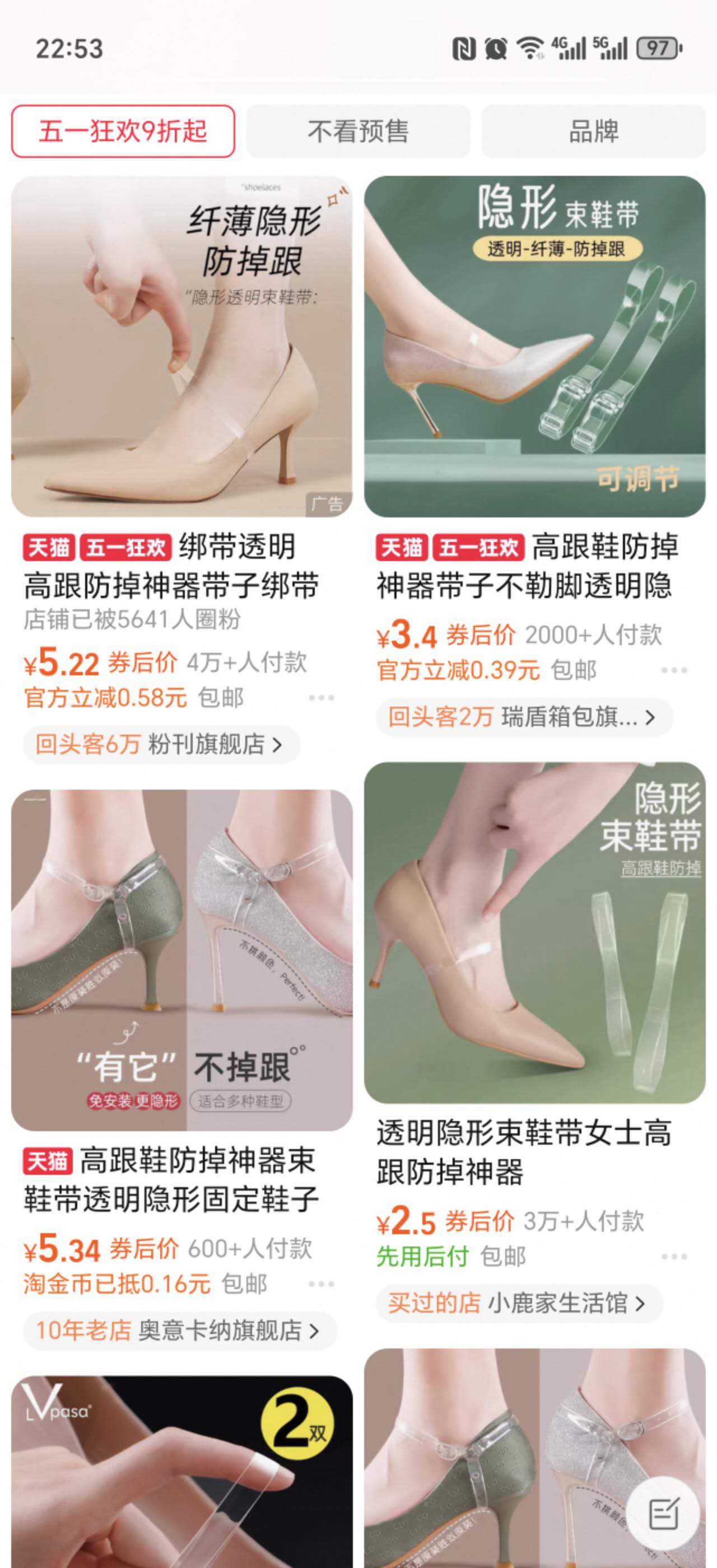Viewport: 717px width, 1568px height.
Task: Enable the 不看预售 filter
Action: [358, 131]
